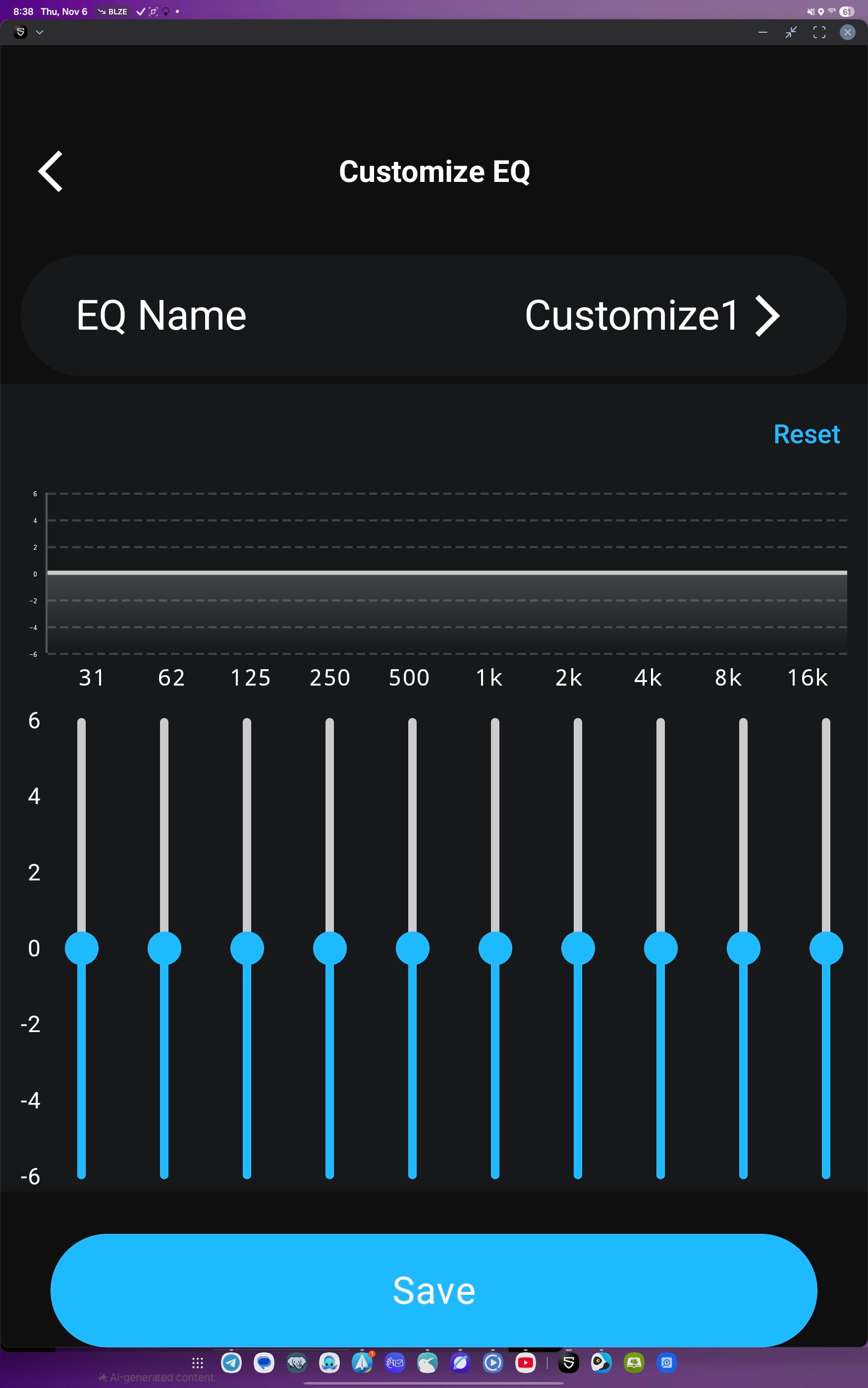Image resolution: width=868 pixels, height=1388 pixels.
Task: Launch the Samsung Internet planet icon
Action: [x=461, y=1363]
